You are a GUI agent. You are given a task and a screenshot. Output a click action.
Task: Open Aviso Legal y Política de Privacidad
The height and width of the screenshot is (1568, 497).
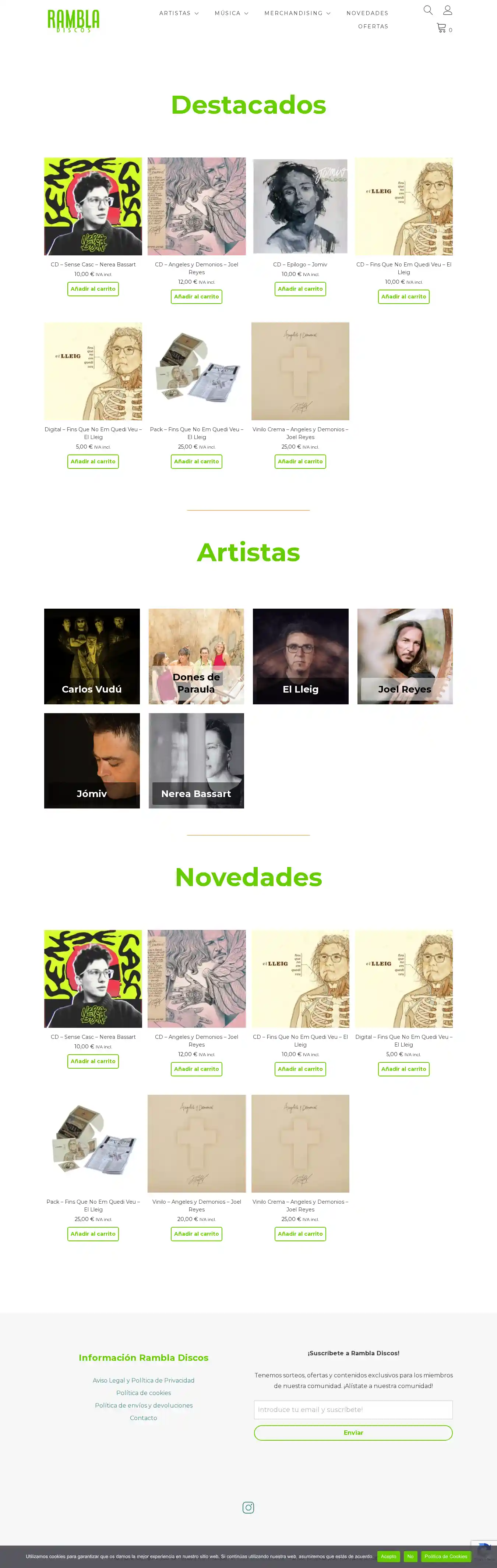pyautogui.click(x=143, y=1380)
